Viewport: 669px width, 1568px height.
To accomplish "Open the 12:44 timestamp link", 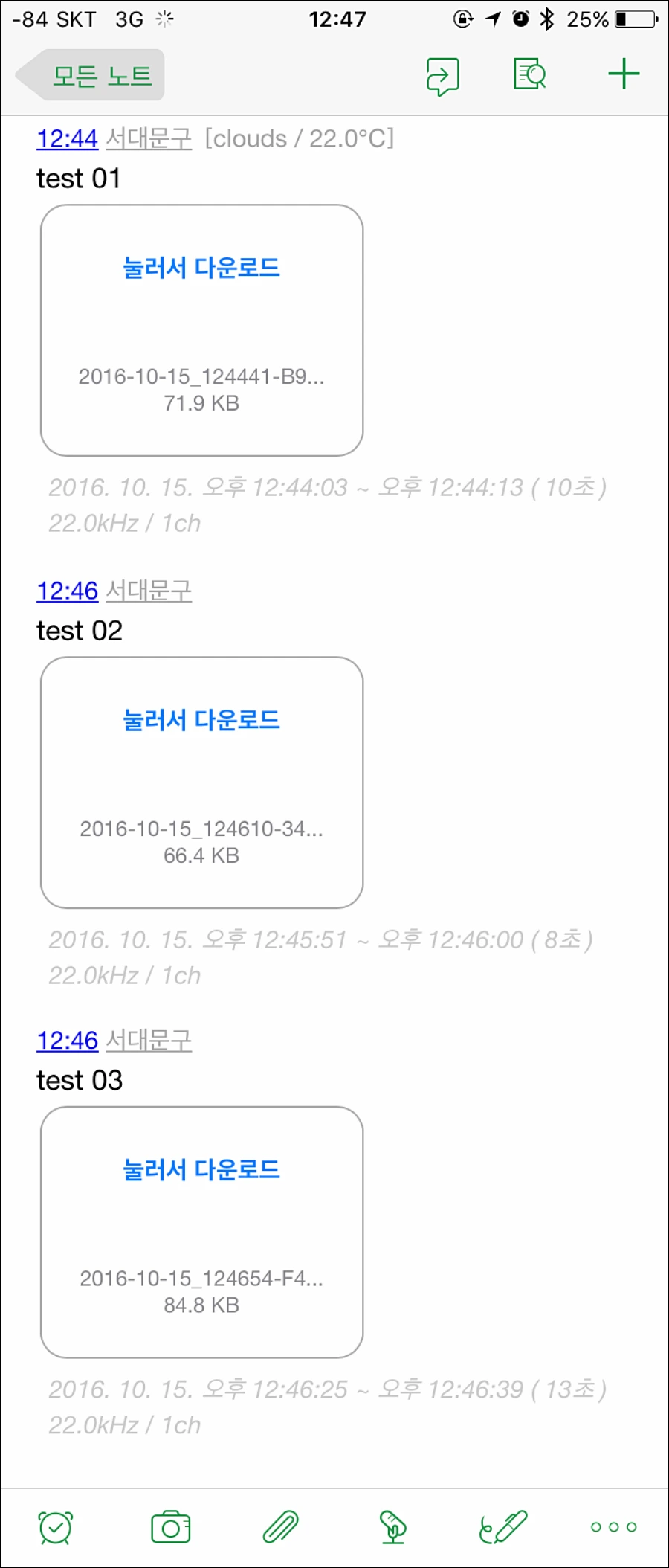I will [x=68, y=138].
